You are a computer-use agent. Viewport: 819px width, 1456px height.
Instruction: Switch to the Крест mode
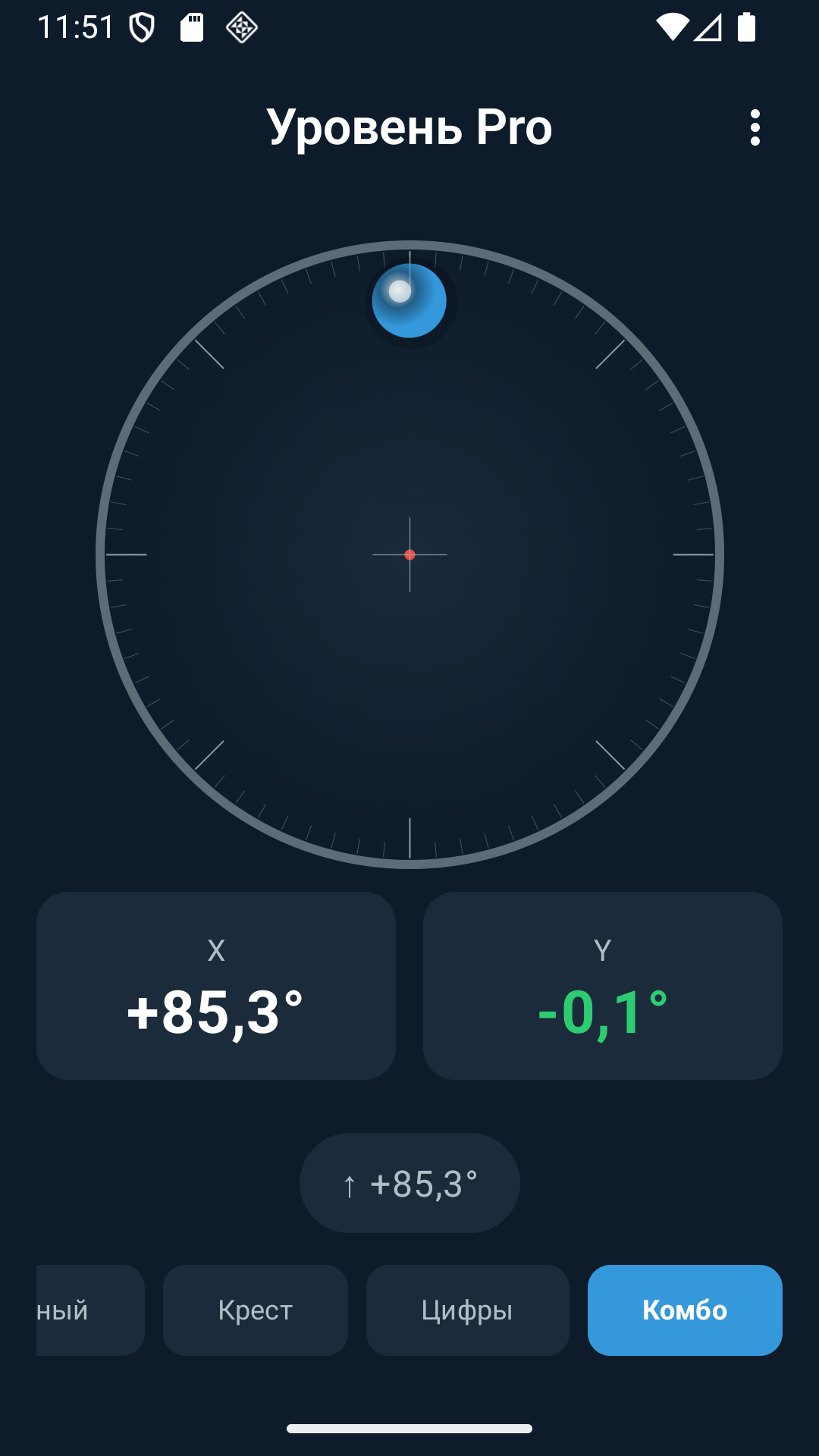pos(256,1310)
